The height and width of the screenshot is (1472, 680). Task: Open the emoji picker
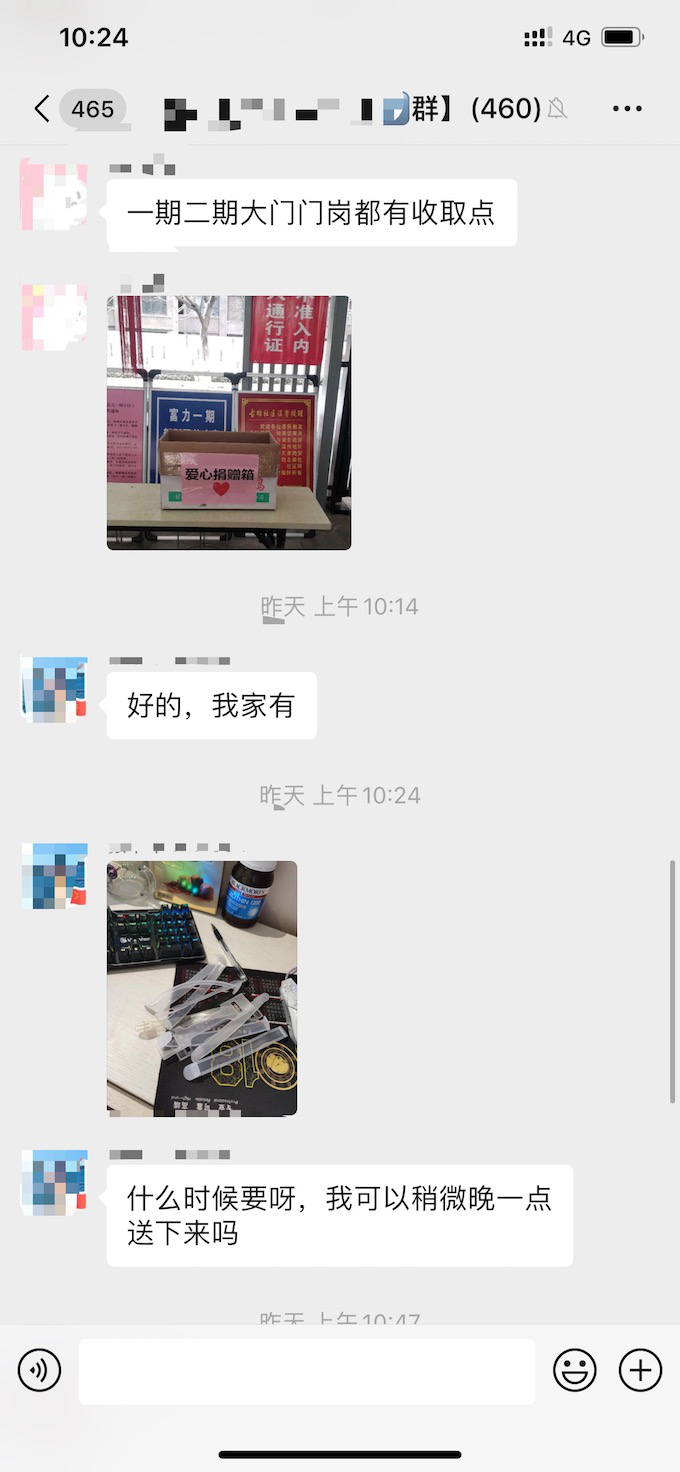575,1370
